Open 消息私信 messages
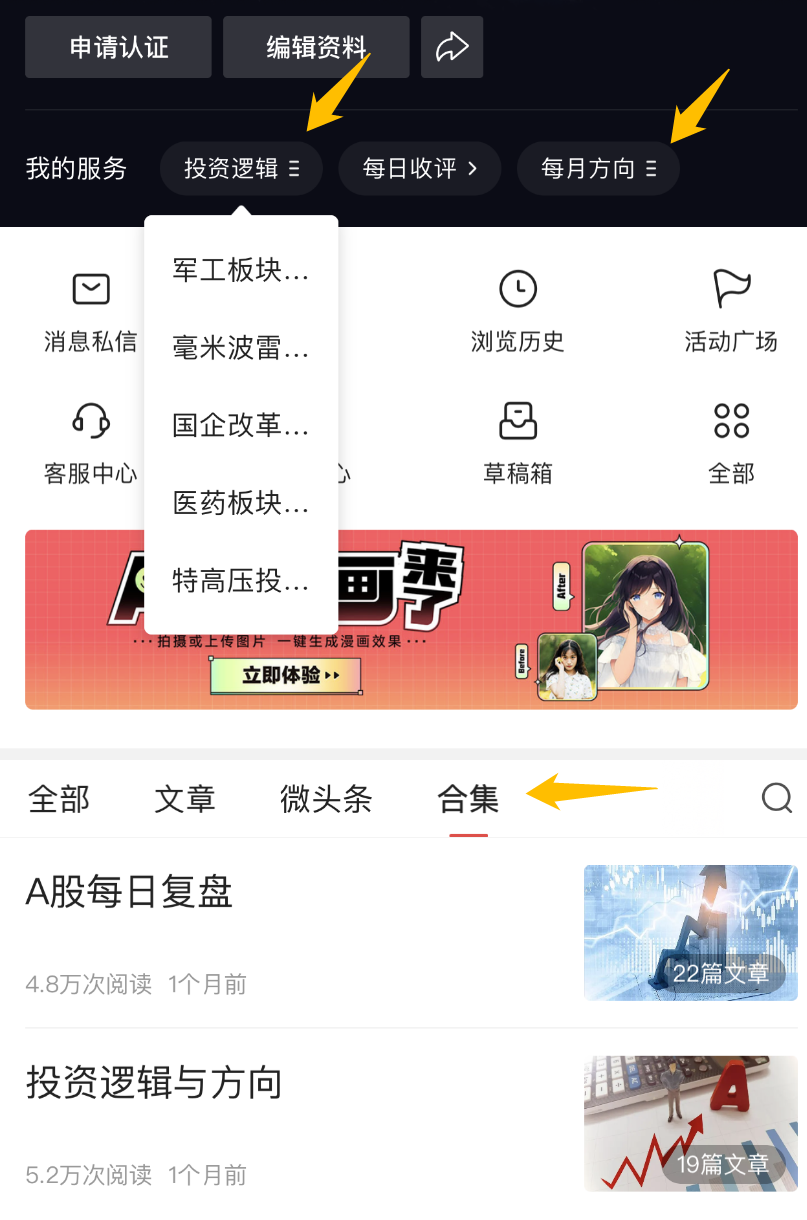This screenshot has width=807, height=1220. (91, 312)
